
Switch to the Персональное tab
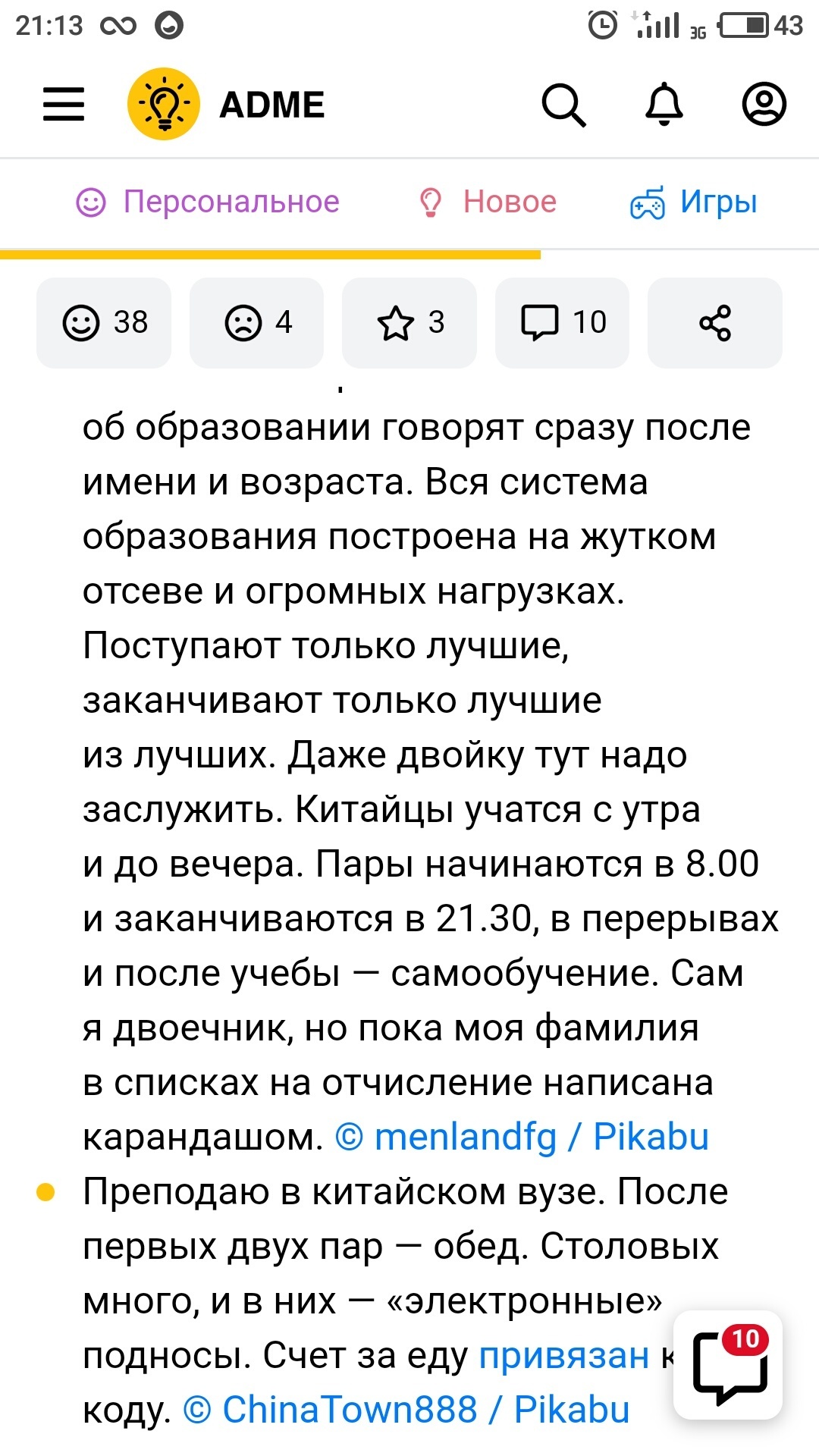point(208,202)
